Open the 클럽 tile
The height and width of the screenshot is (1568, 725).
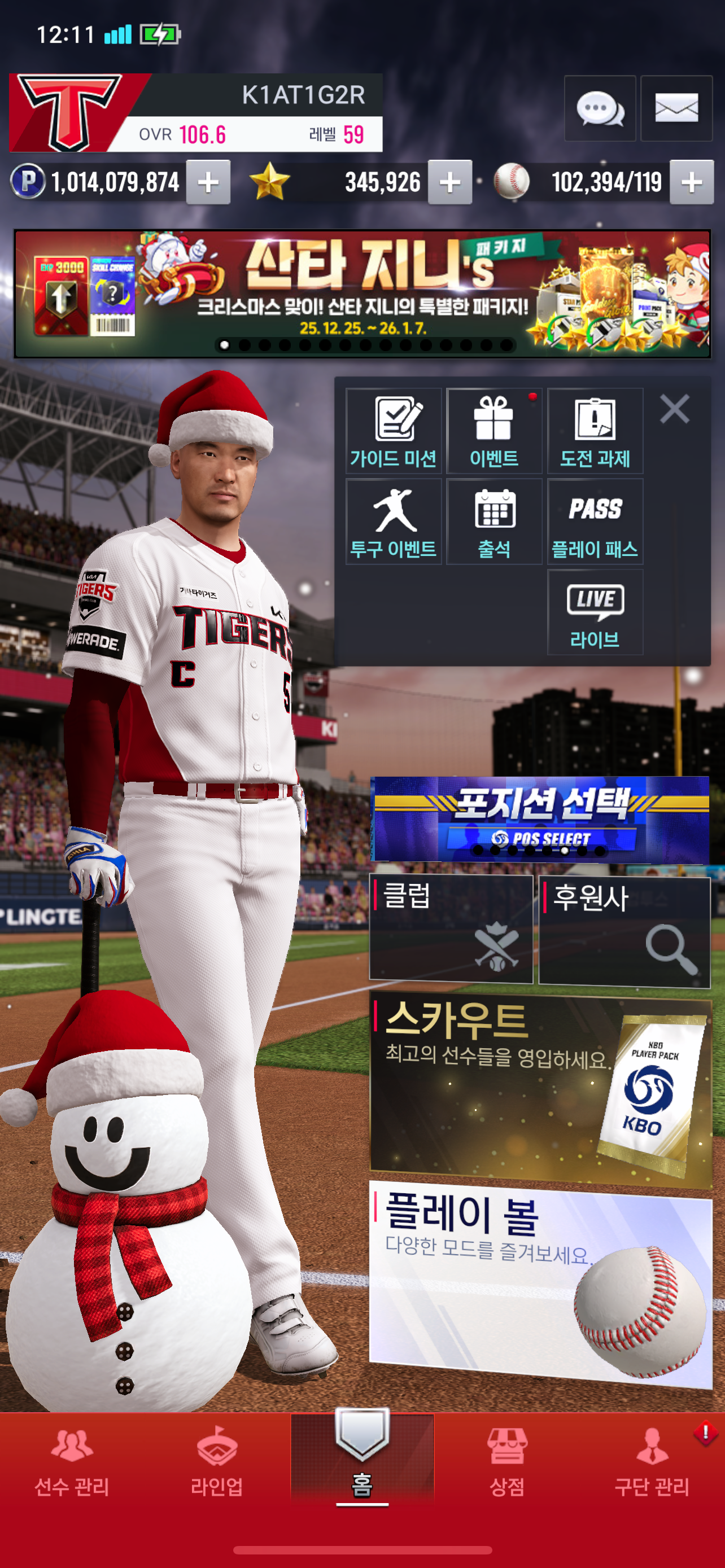point(451,929)
